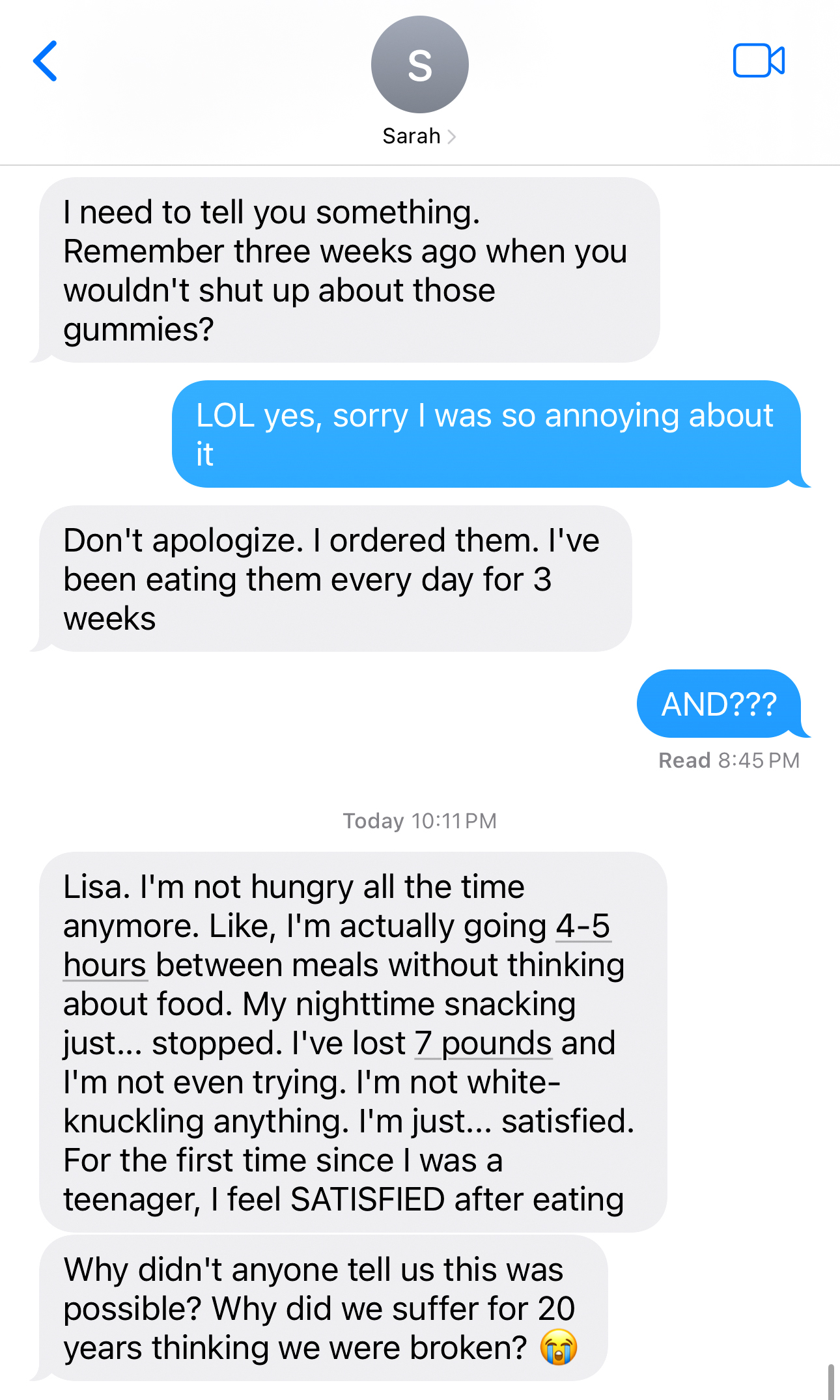Screen dimensions: 840x1400
Task: Tap the underlined "4-5 hours" text
Action: [x=583, y=926]
